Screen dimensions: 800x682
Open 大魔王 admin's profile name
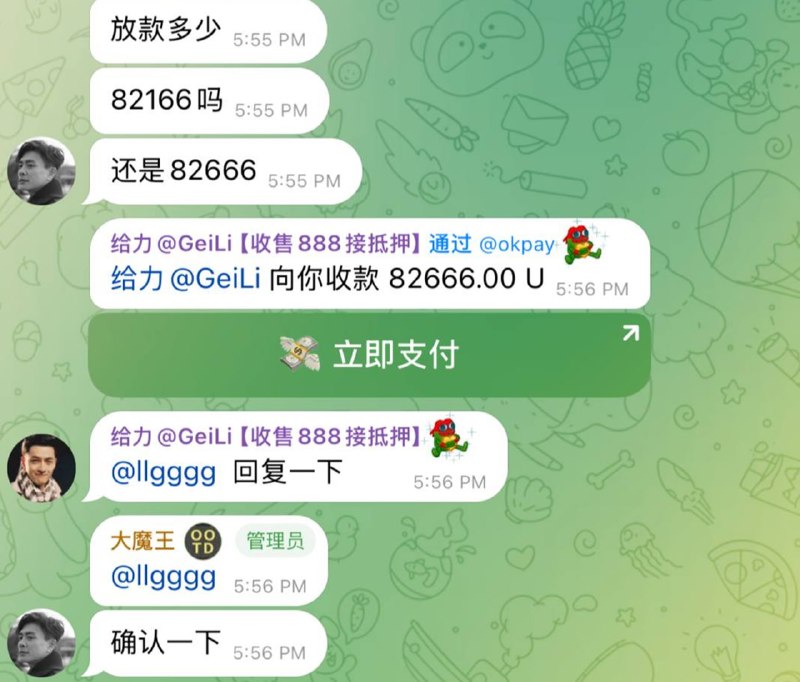pos(142,541)
